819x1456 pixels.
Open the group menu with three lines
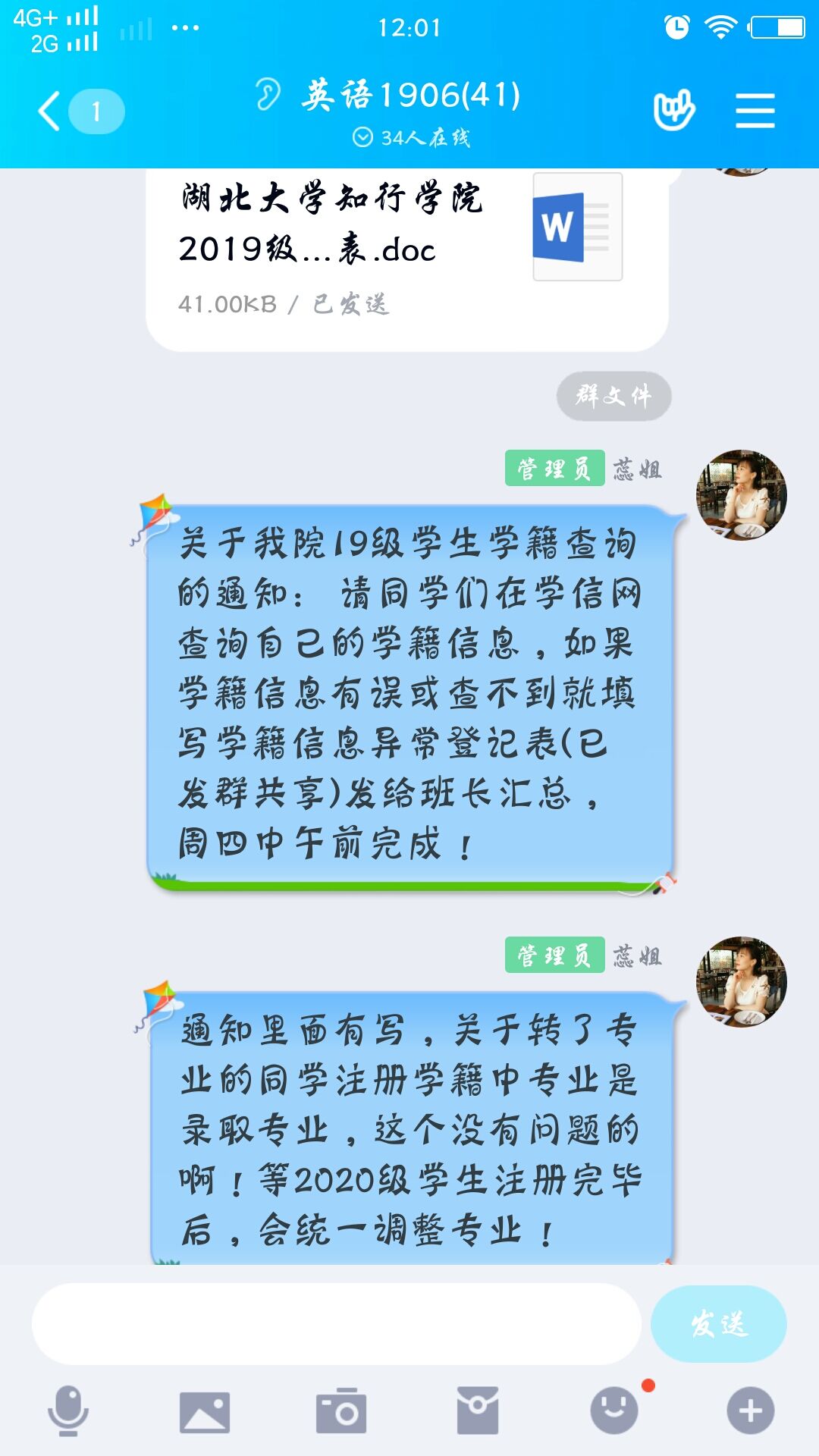[755, 111]
